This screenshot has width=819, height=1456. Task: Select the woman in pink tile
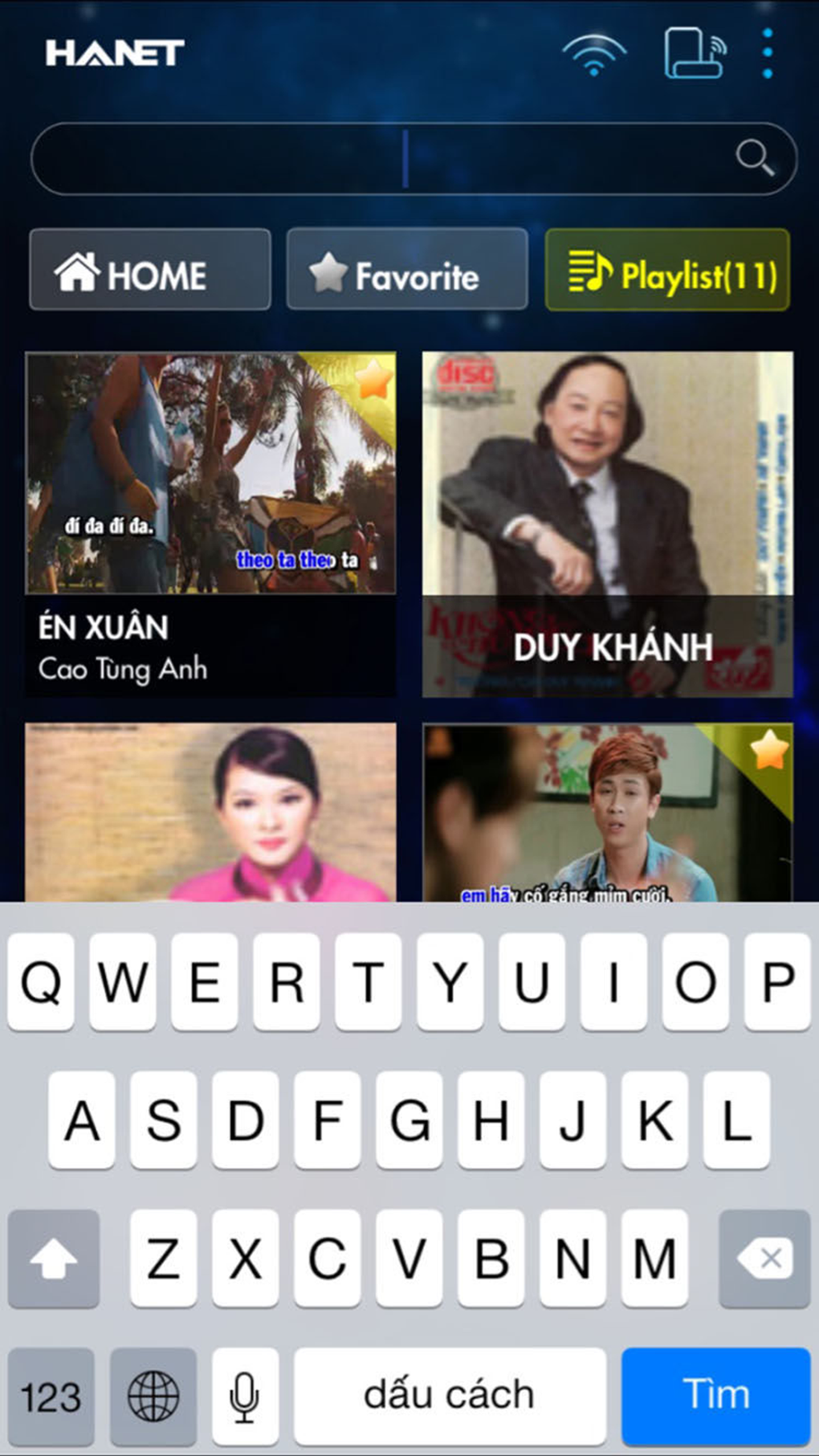tap(210, 811)
